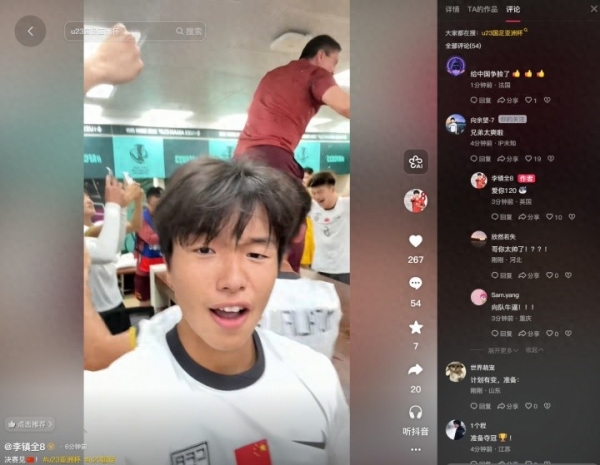Like the video with 267 likes

tap(416, 241)
